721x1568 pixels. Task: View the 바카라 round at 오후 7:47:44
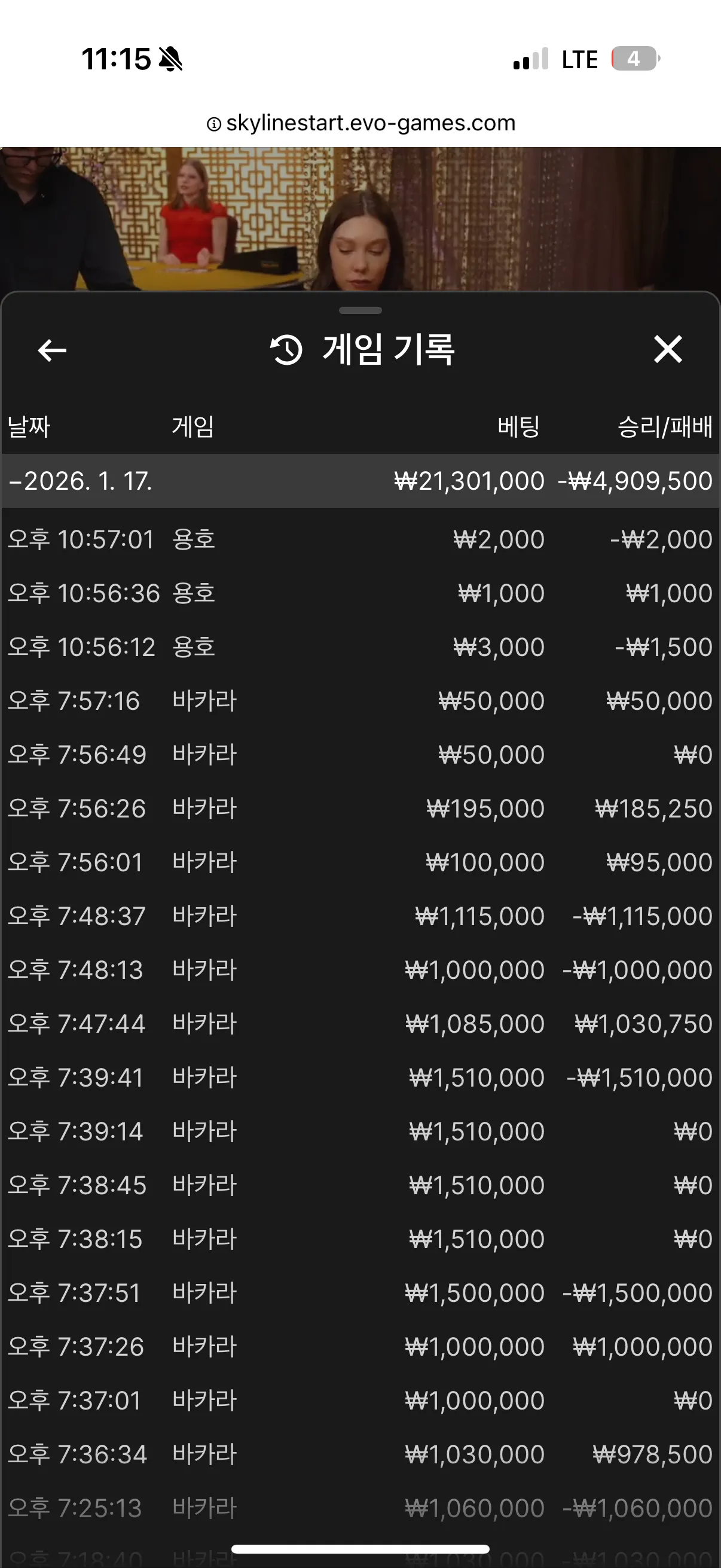[x=360, y=1024]
